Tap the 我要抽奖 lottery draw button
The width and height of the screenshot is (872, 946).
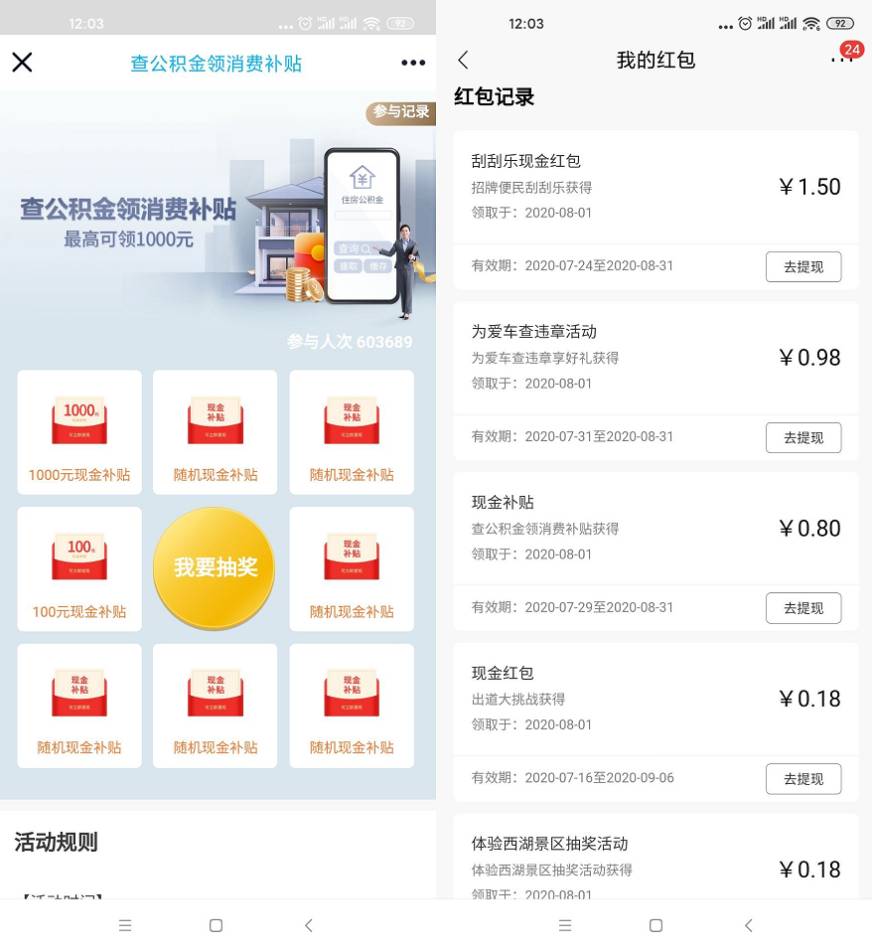tap(216, 568)
